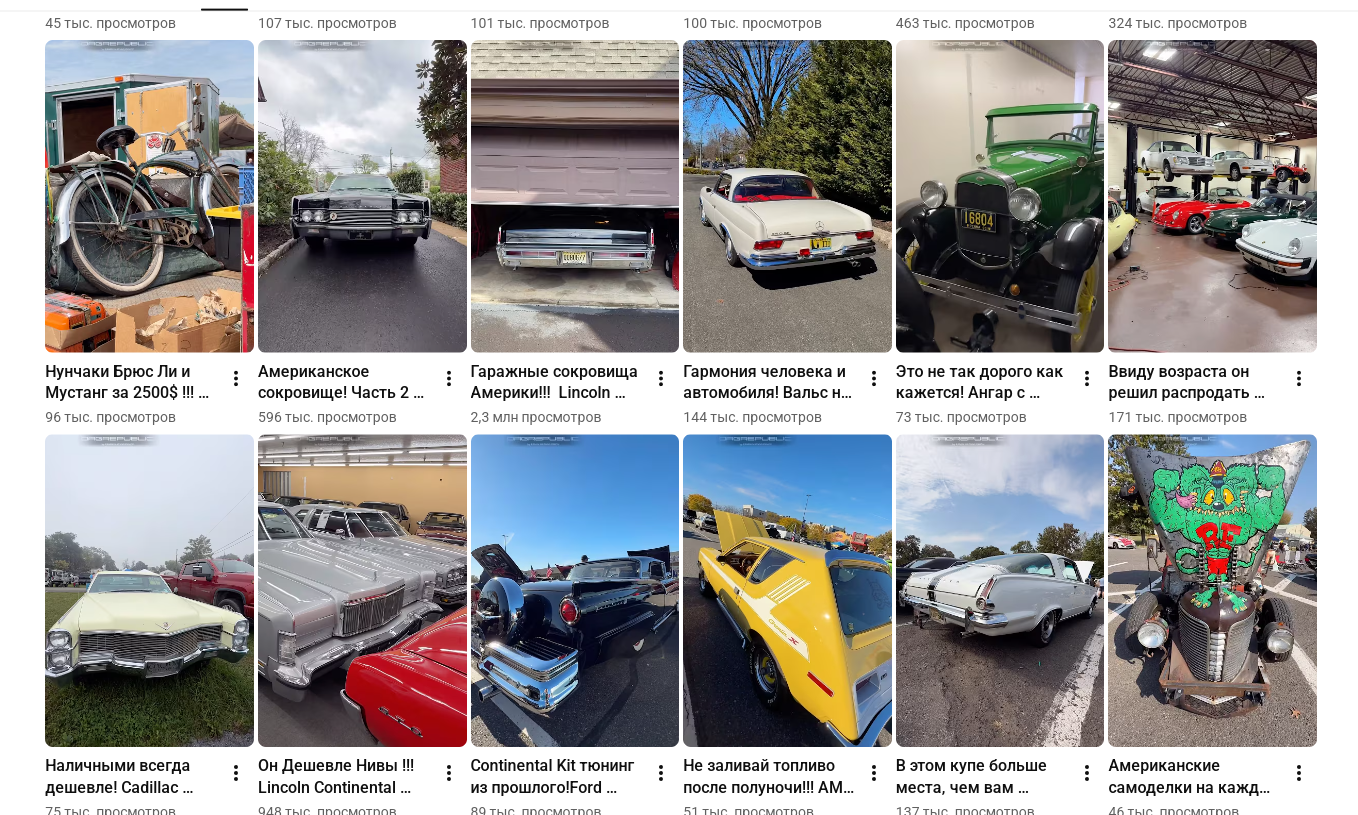1358x815 pixels.
Task: Play the Американское сокровище Часть 2 short
Action: click(x=362, y=196)
